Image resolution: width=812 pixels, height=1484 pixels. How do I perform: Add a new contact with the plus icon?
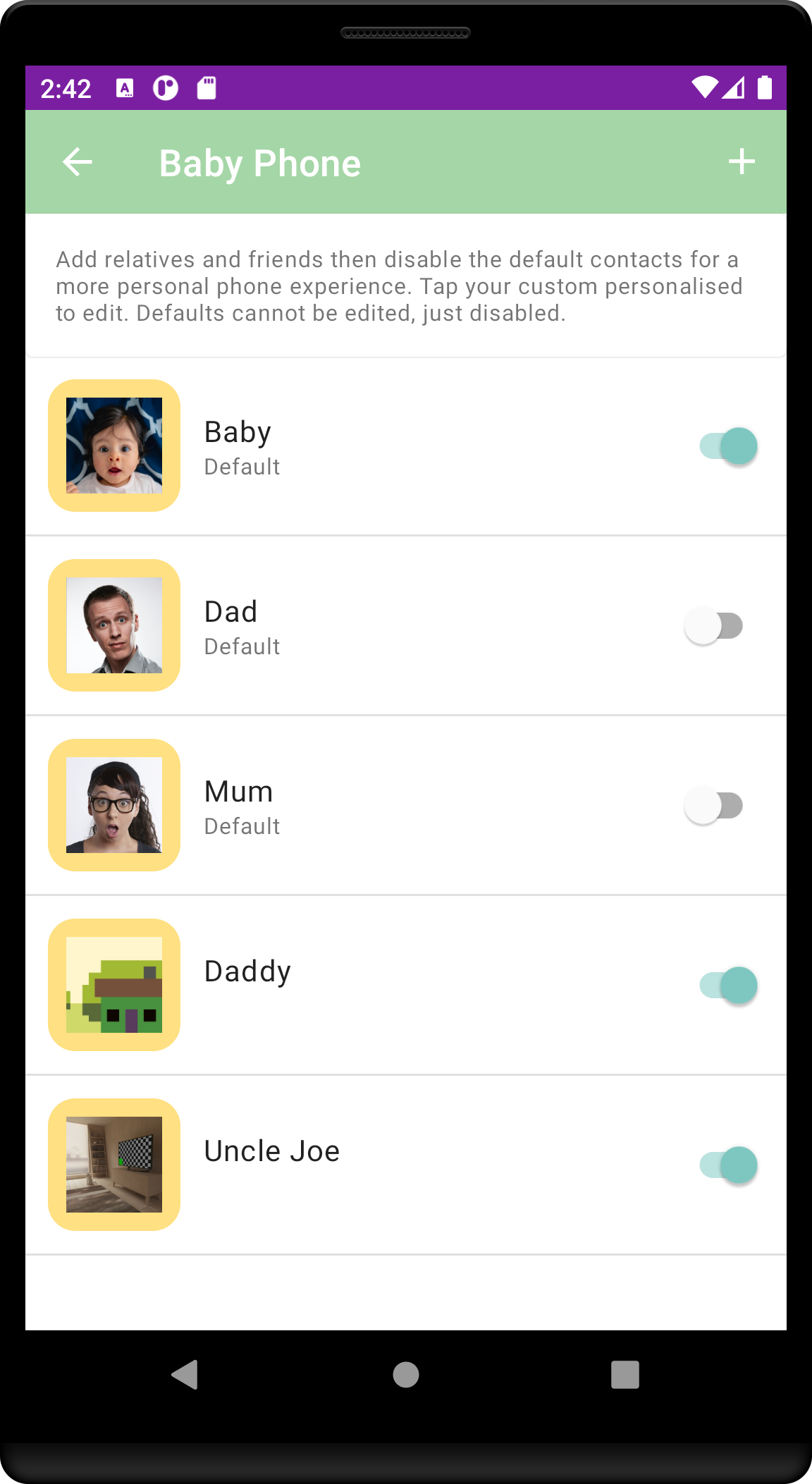pyautogui.click(x=742, y=162)
